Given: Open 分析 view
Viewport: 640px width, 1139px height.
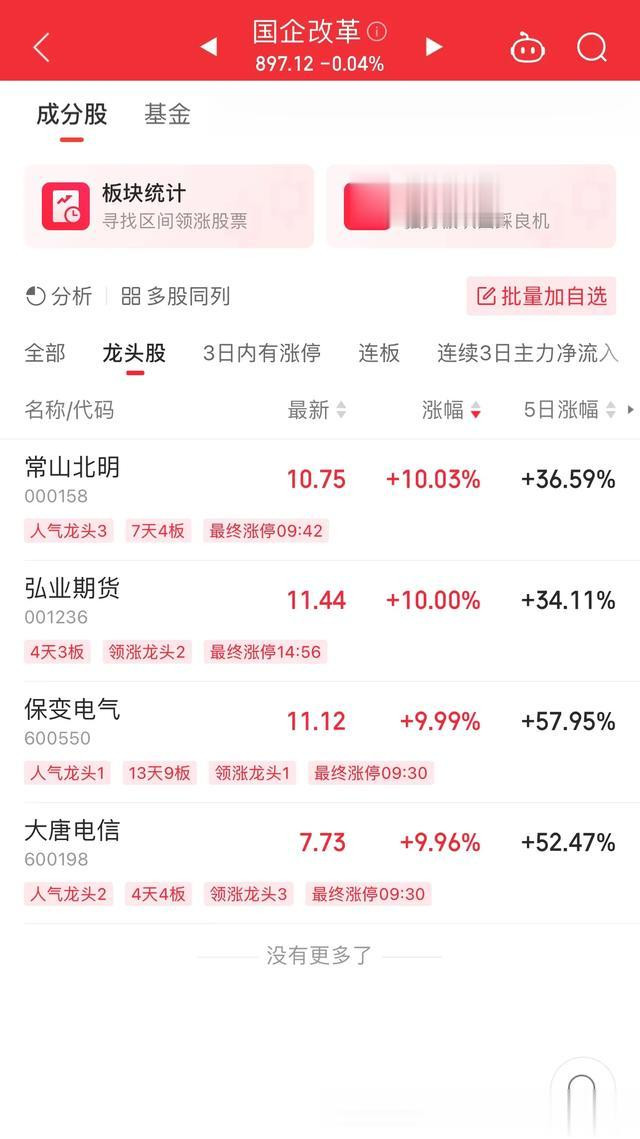Looking at the screenshot, I should click(59, 296).
